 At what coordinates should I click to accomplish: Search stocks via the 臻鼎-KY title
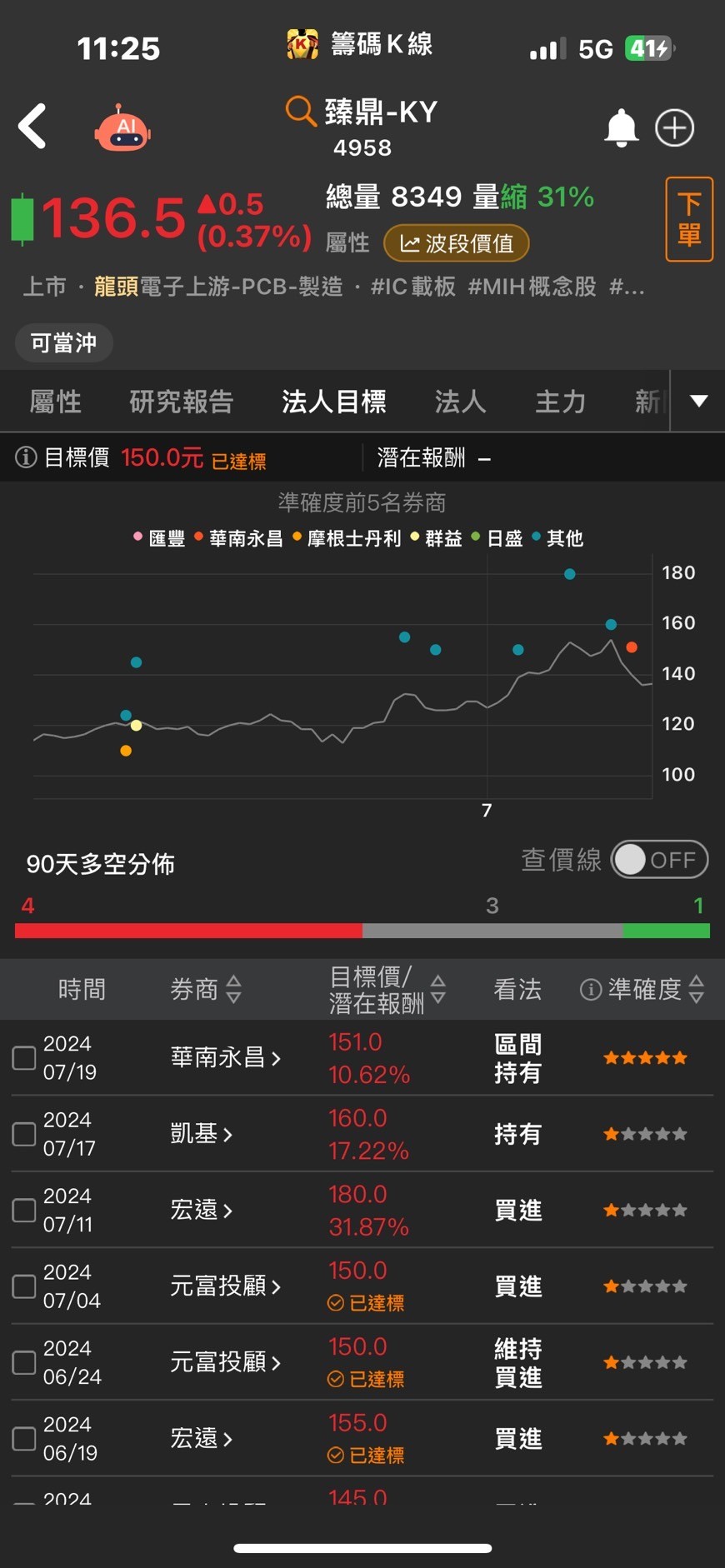pos(363,112)
